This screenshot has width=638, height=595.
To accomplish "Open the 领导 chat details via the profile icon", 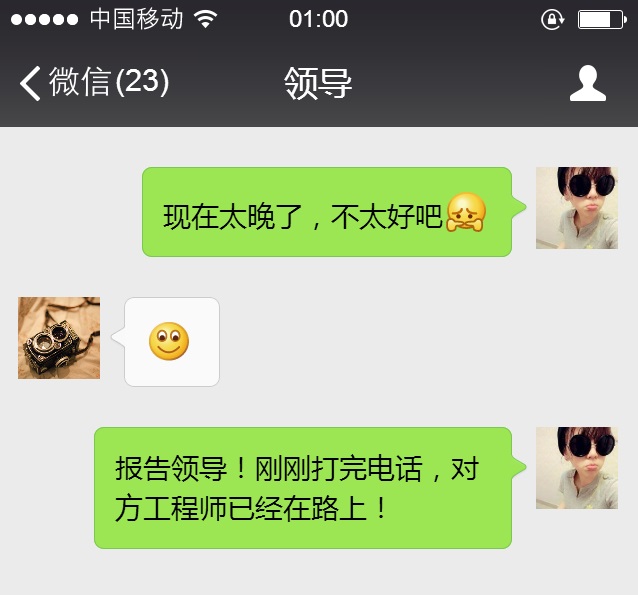I will click(587, 83).
